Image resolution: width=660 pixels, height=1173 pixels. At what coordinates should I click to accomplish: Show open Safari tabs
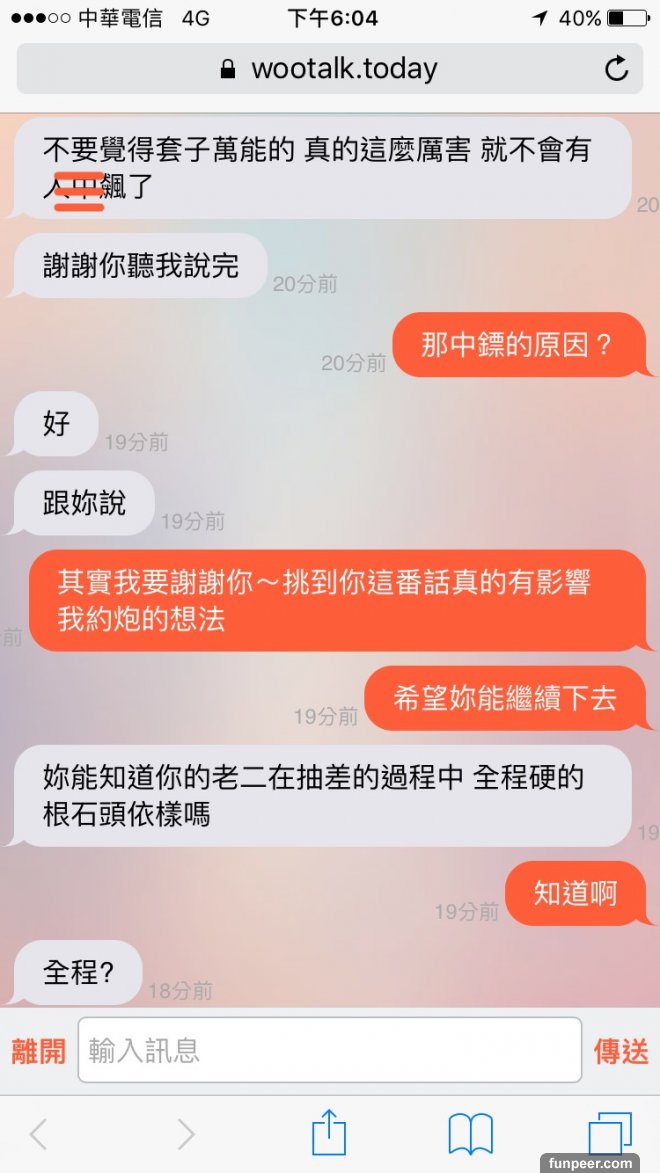[610, 1133]
